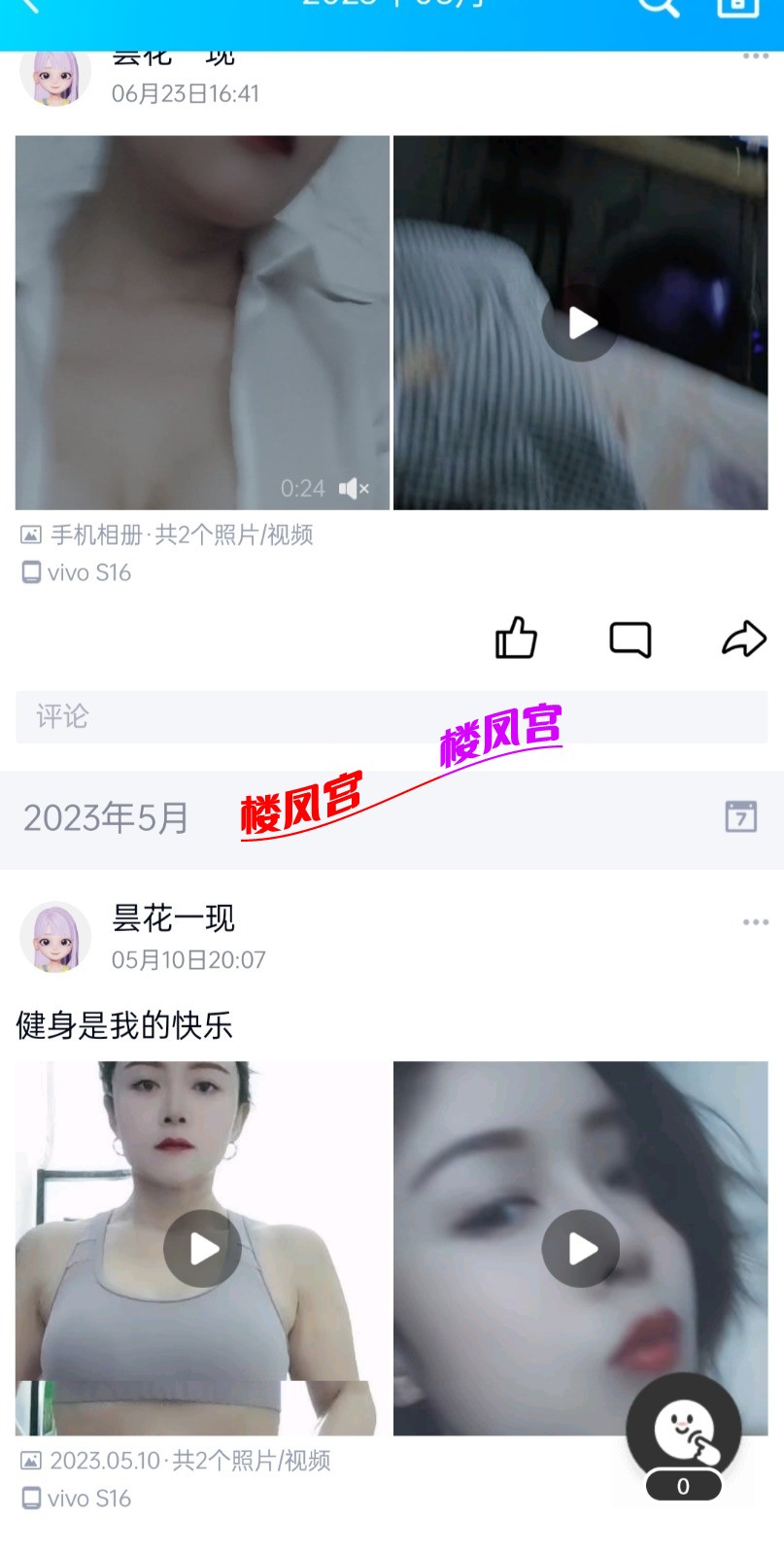Open overflow menu of the 05月10日 post
Viewport: 784px width, 1555px height.
tap(755, 921)
